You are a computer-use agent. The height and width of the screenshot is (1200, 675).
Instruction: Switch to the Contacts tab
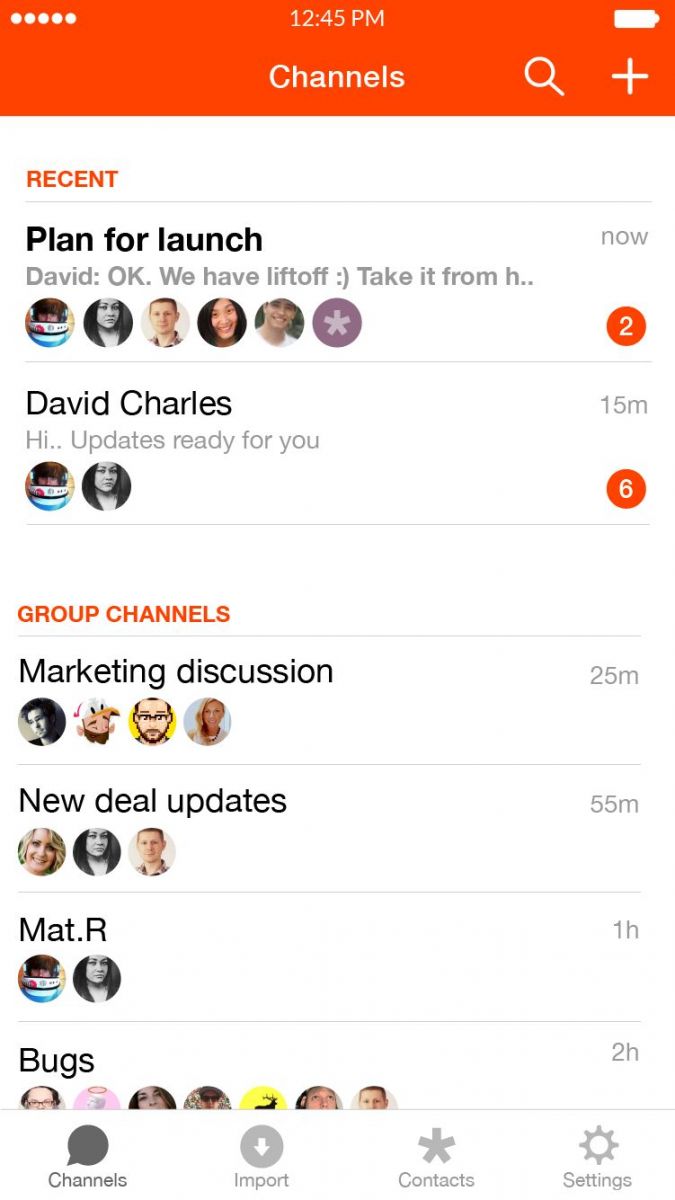436,1158
